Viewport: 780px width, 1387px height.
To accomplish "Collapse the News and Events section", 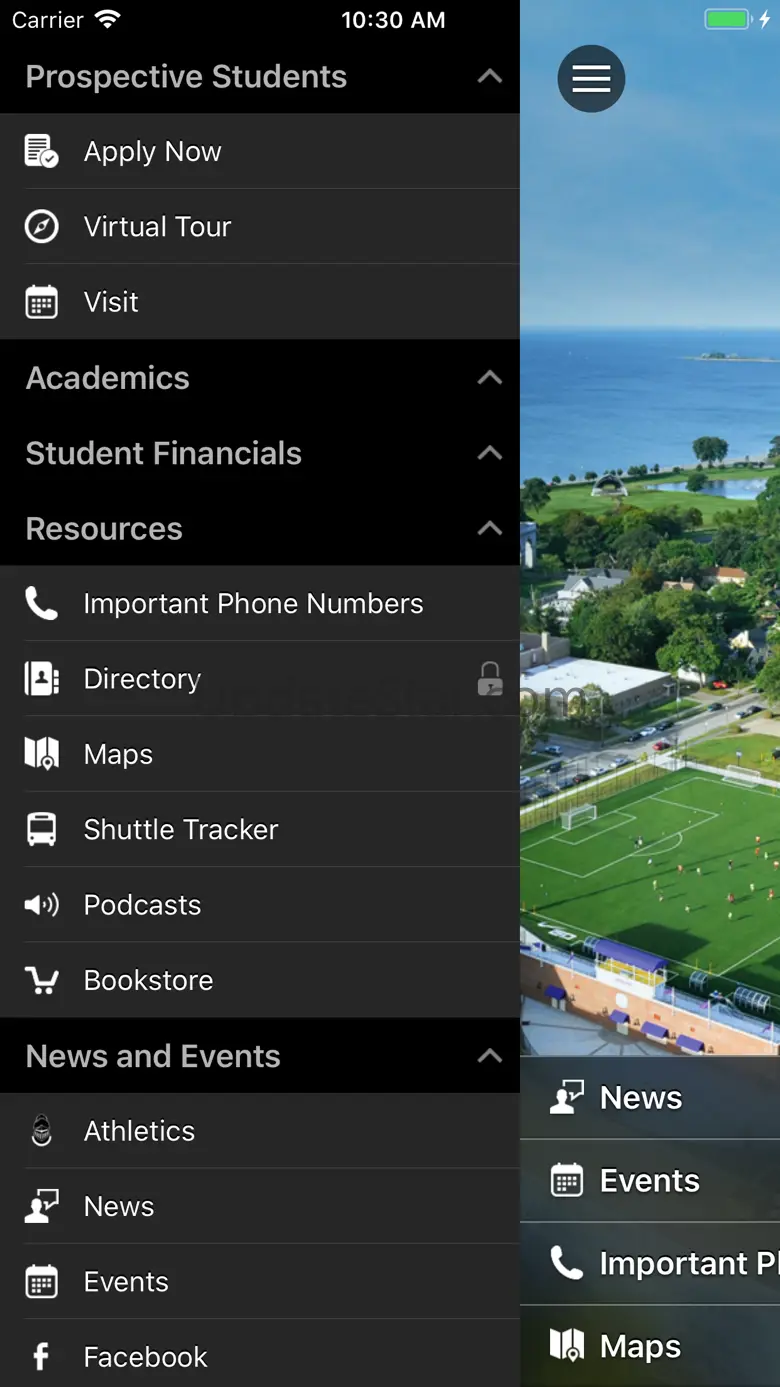I will (489, 1056).
